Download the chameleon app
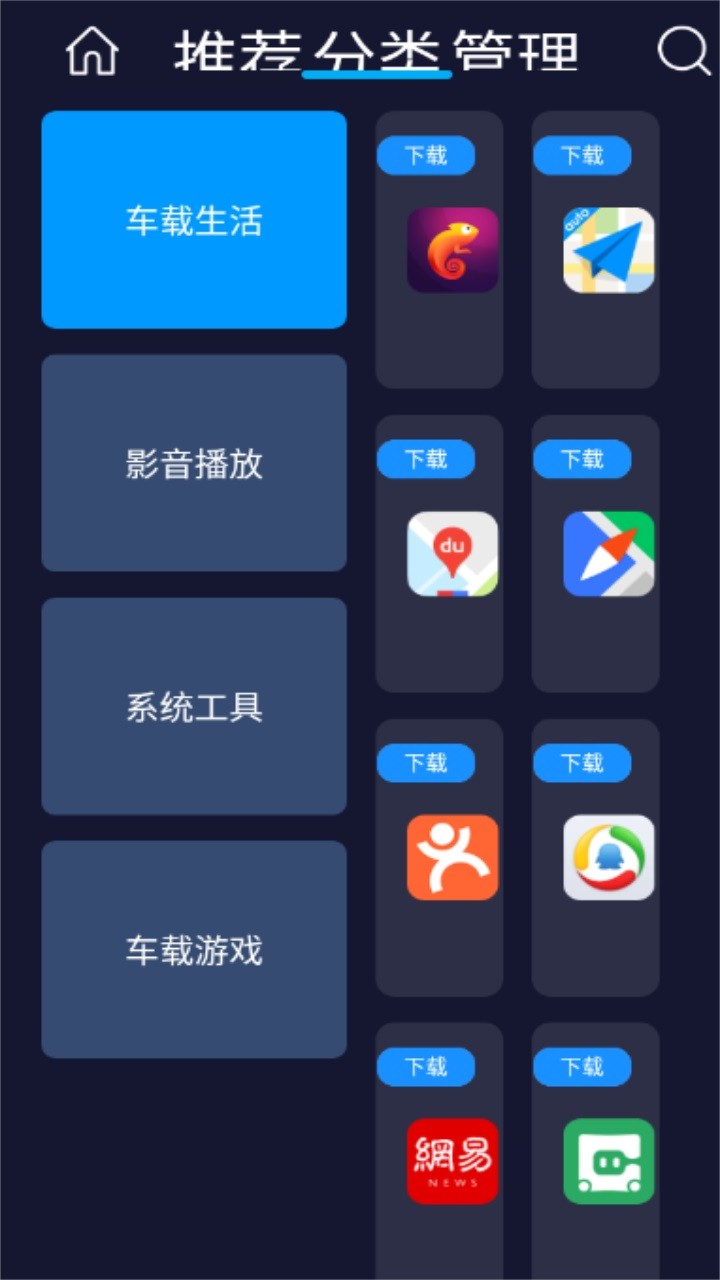Image resolution: width=720 pixels, height=1280 pixels. point(426,155)
